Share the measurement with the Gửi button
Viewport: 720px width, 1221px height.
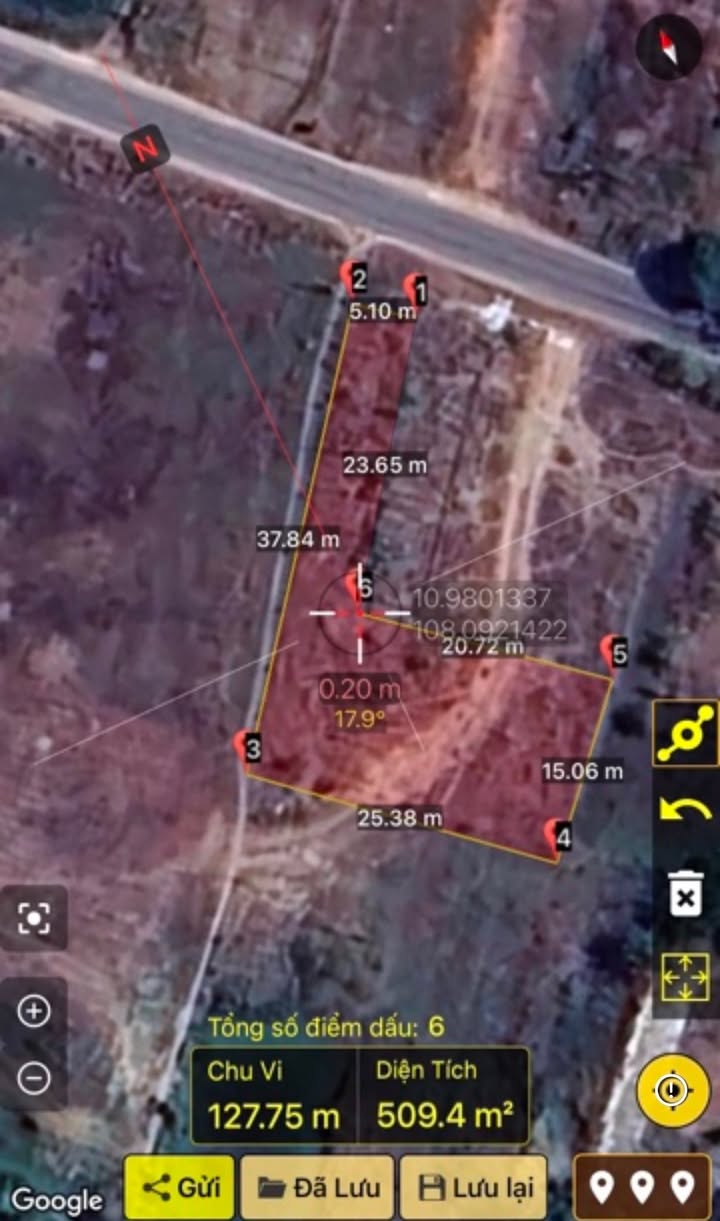180,1187
